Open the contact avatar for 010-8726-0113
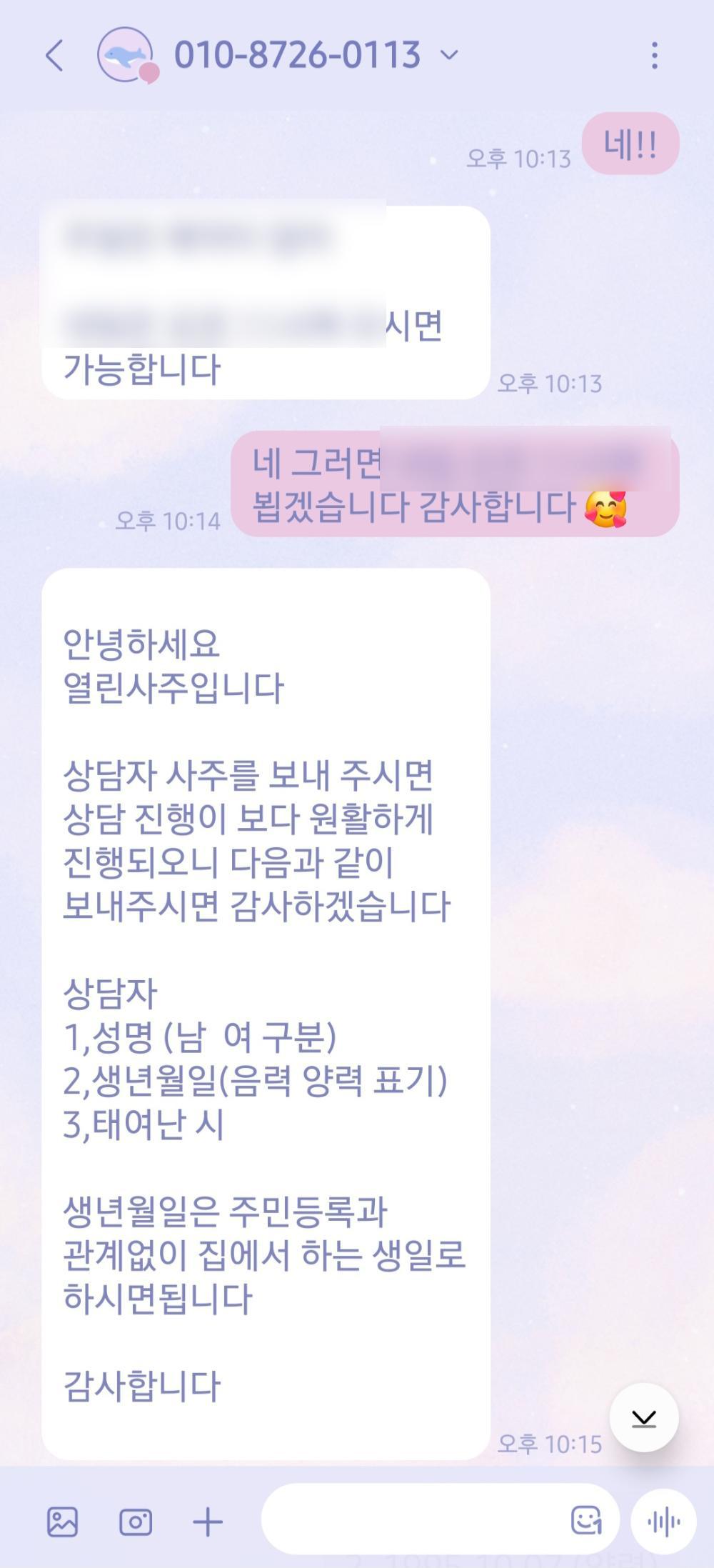Viewport: 714px width, 1568px height. (x=127, y=55)
